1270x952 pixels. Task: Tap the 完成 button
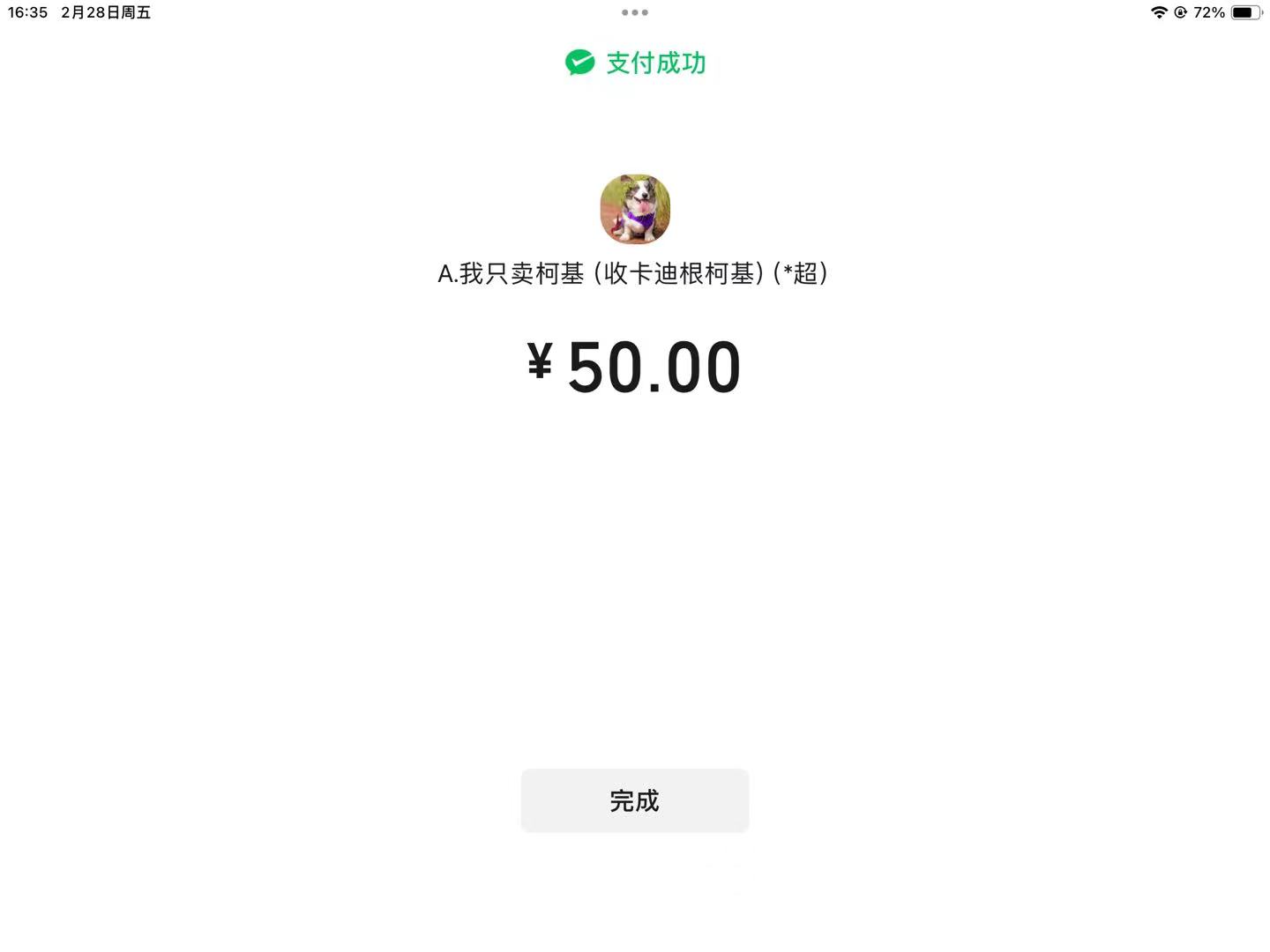634,800
